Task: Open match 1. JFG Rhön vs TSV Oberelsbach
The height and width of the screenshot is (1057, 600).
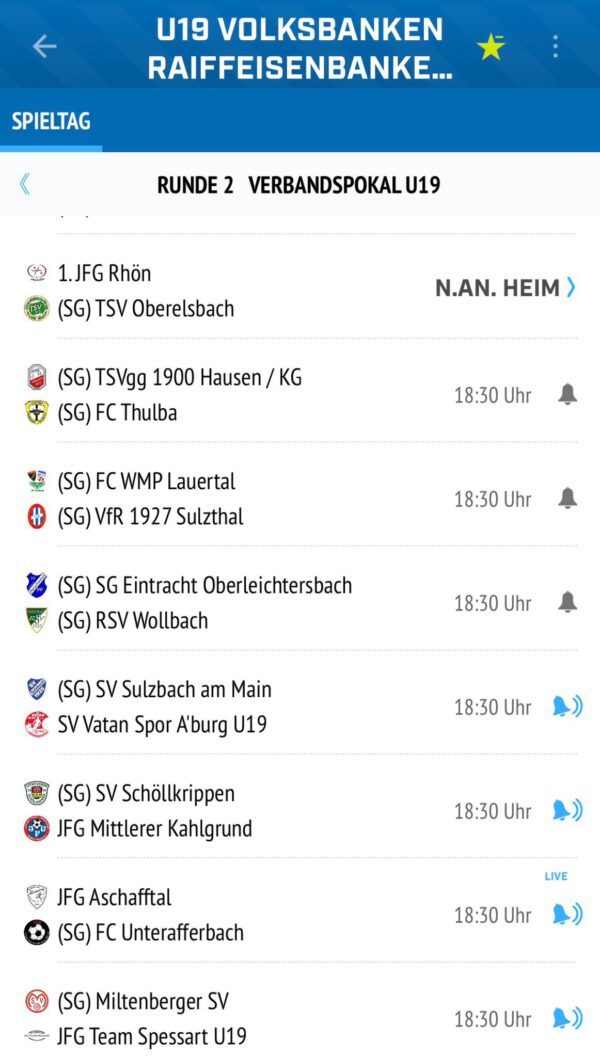Action: (300, 290)
